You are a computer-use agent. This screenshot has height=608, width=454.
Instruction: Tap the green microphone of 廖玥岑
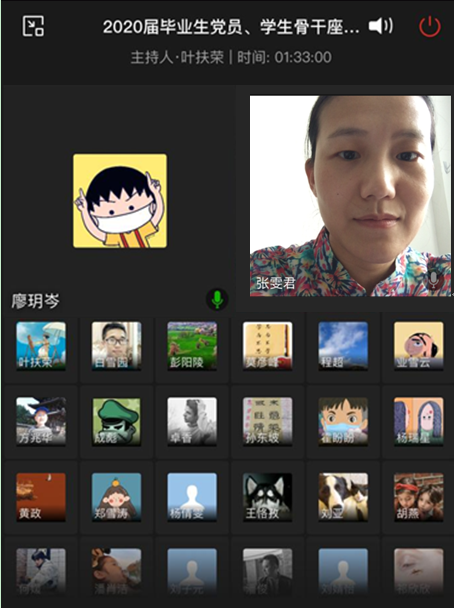click(217, 299)
